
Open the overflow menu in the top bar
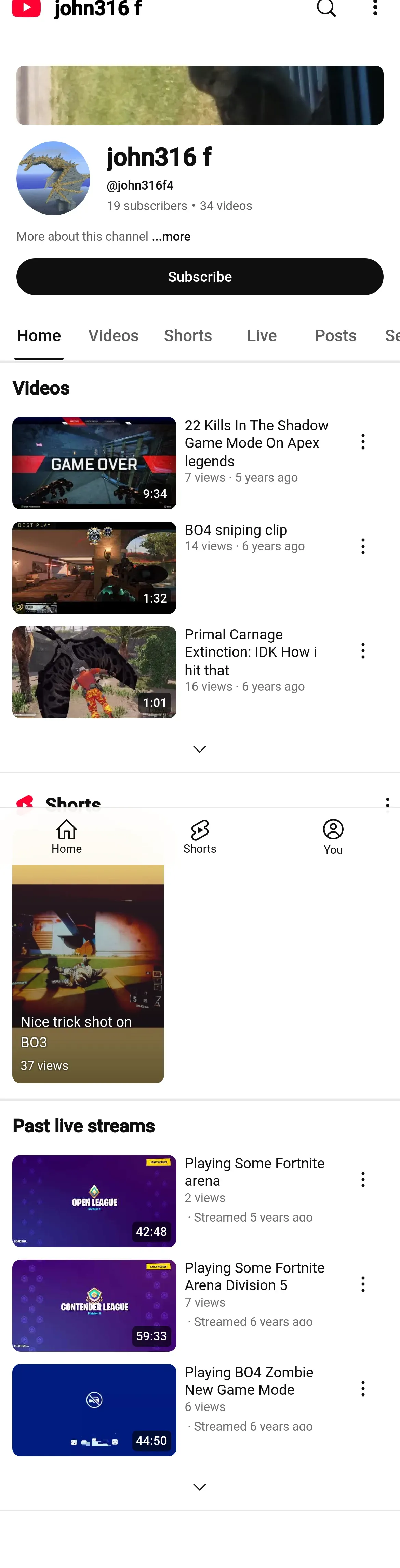[375, 8]
